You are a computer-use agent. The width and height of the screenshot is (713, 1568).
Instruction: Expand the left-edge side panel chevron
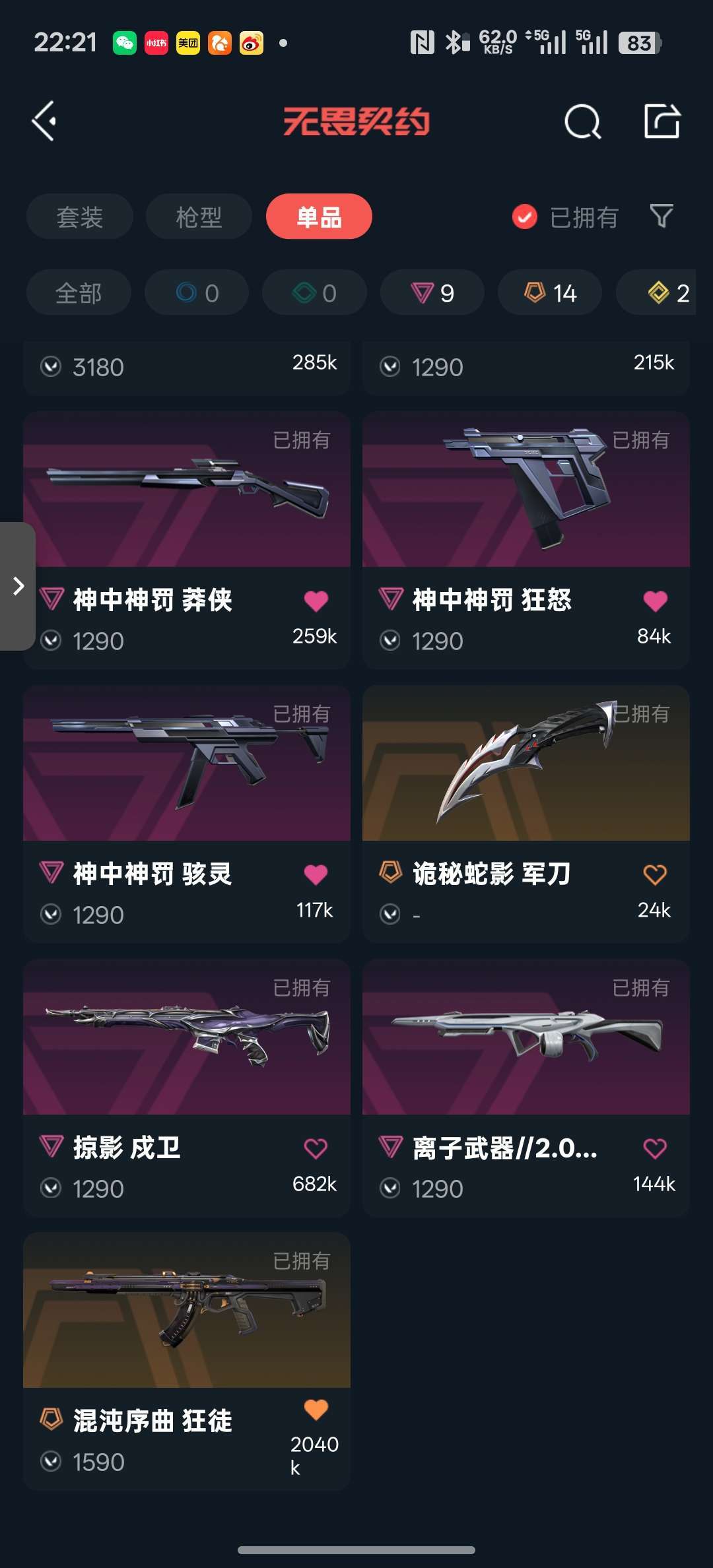18,587
